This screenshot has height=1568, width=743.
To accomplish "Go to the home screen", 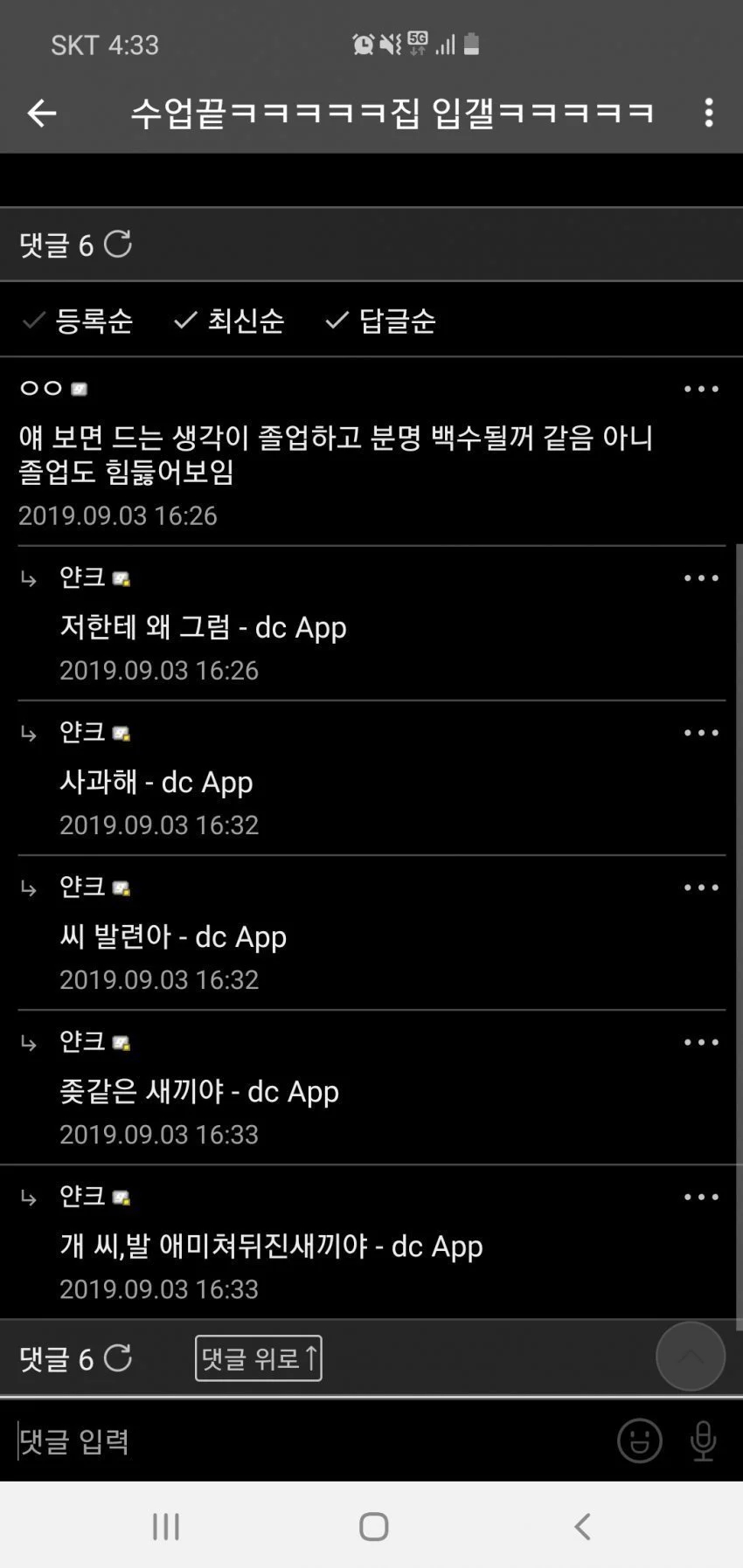I will (x=373, y=1526).
